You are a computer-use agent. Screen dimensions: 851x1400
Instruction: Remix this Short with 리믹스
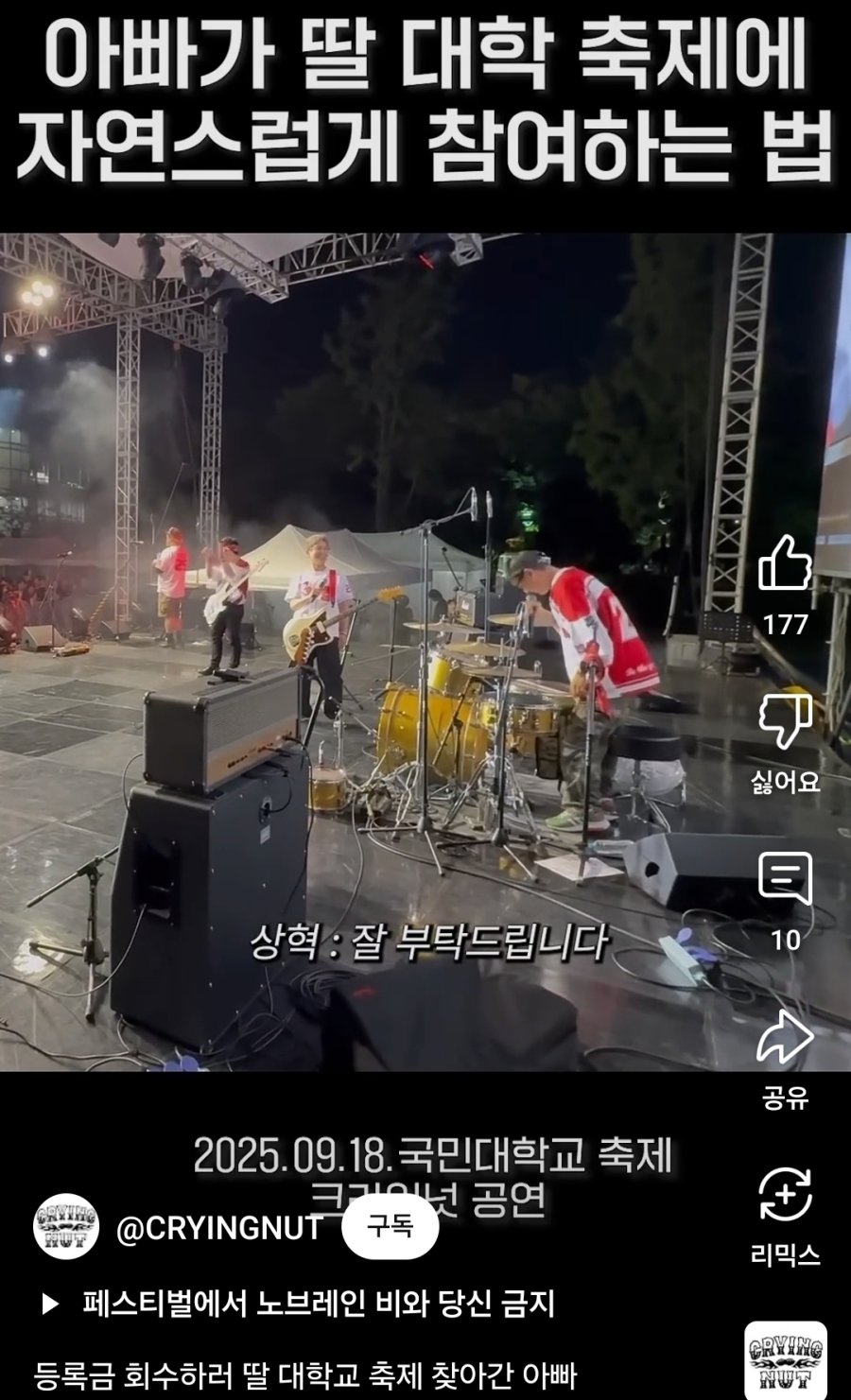[785, 1196]
